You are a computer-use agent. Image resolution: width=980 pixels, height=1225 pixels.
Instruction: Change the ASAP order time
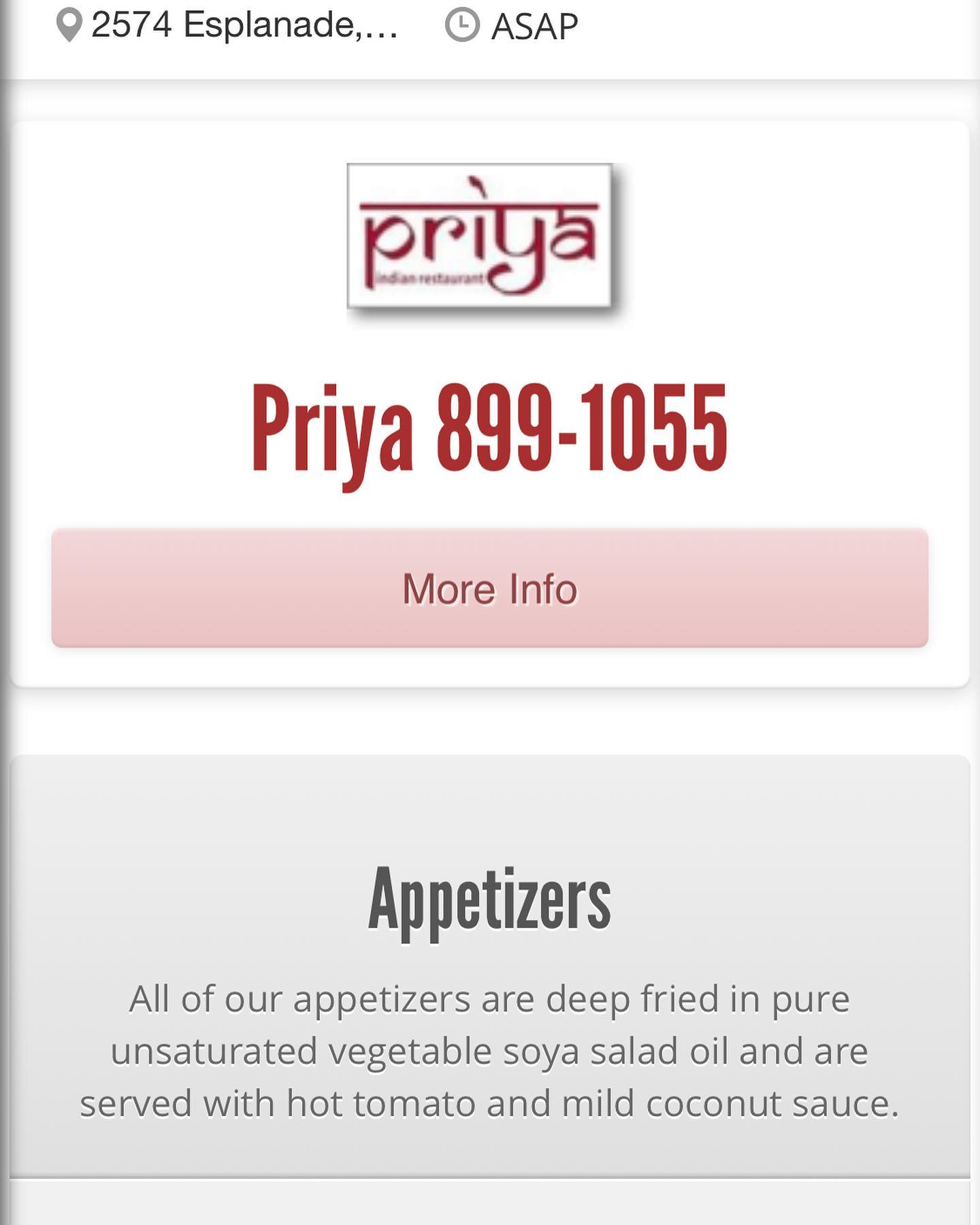512,27
